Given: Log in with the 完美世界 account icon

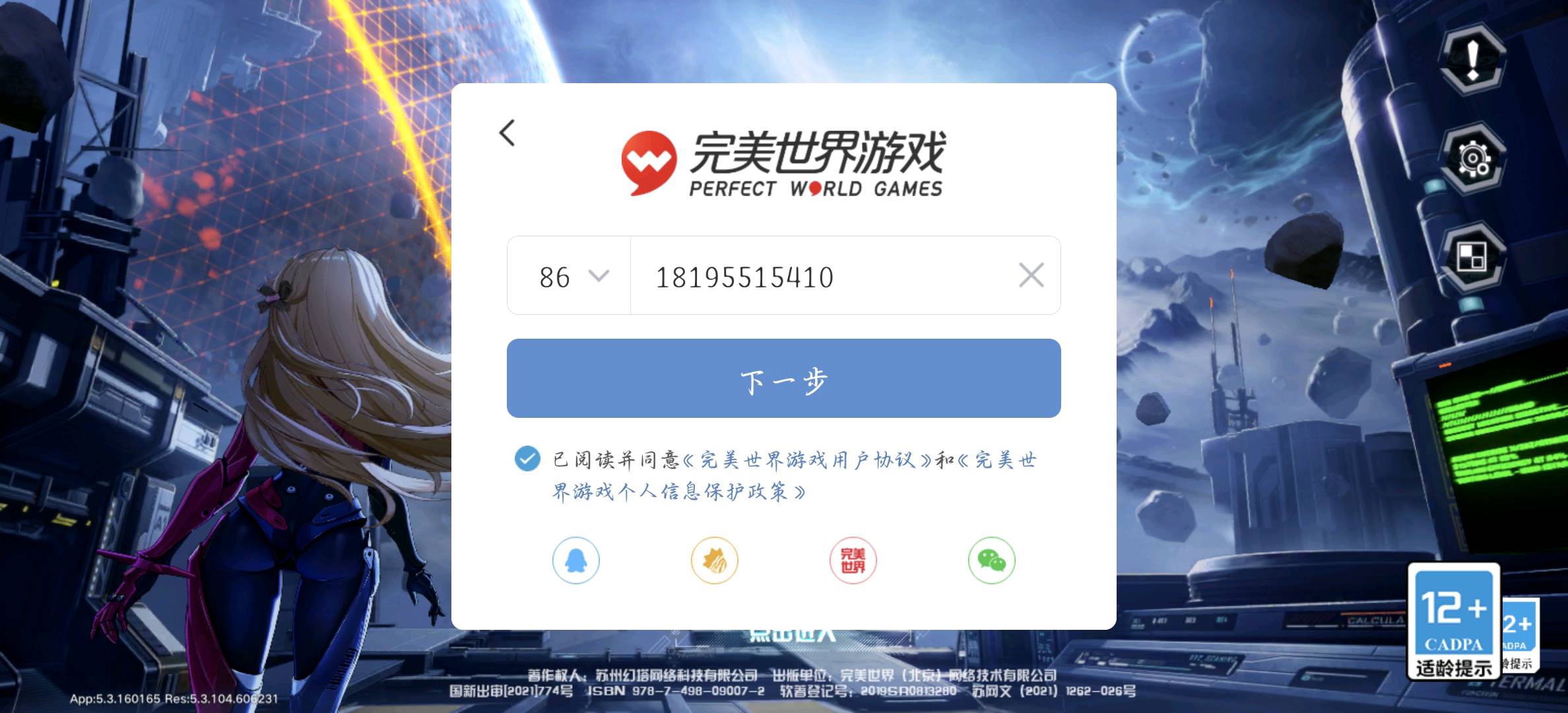Looking at the screenshot, I should coord(853,560).
